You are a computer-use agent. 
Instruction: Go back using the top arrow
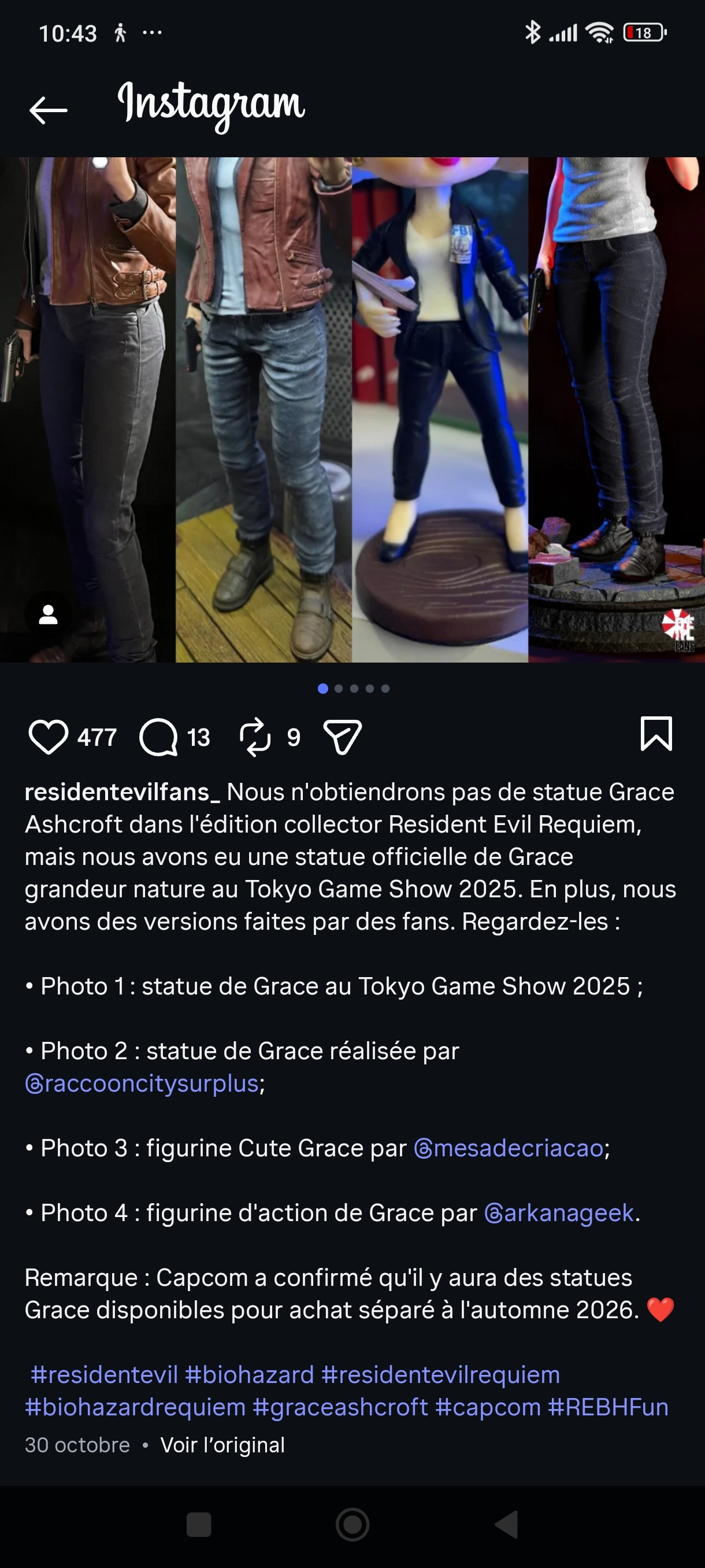coord(48,110)
